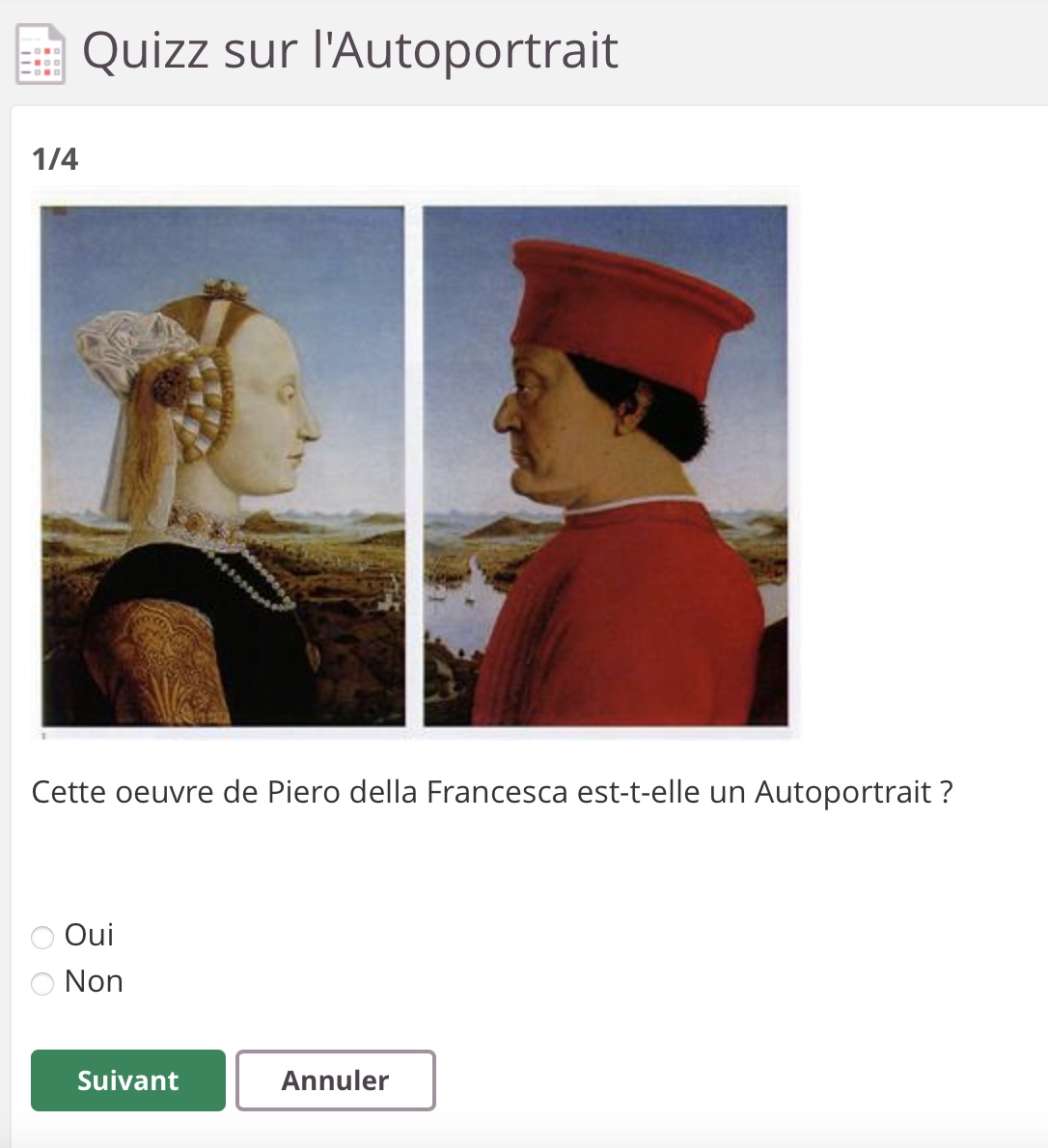Select the Oui answer option
The image size is (1048, 1148).
click(42, 937)
